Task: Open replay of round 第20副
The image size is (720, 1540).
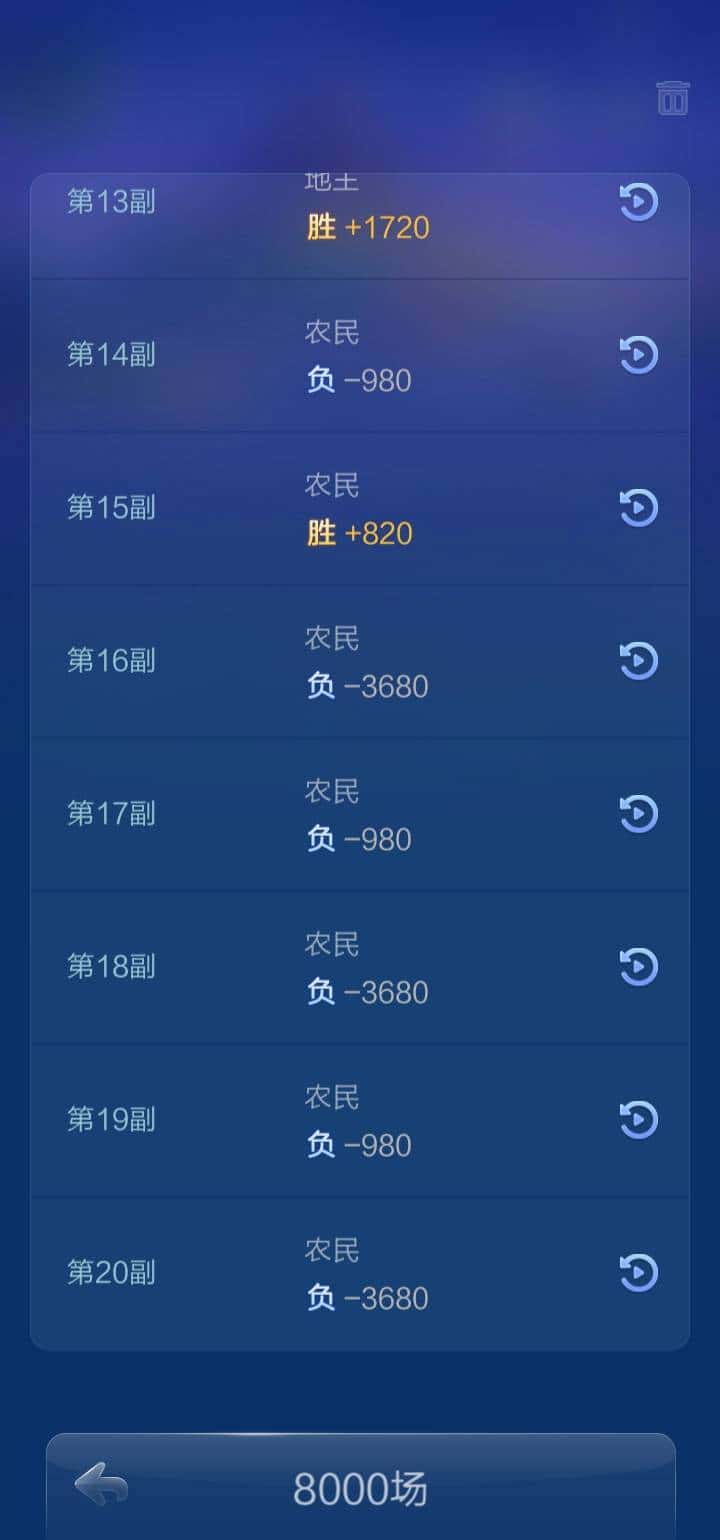Action: (638, 1272)
